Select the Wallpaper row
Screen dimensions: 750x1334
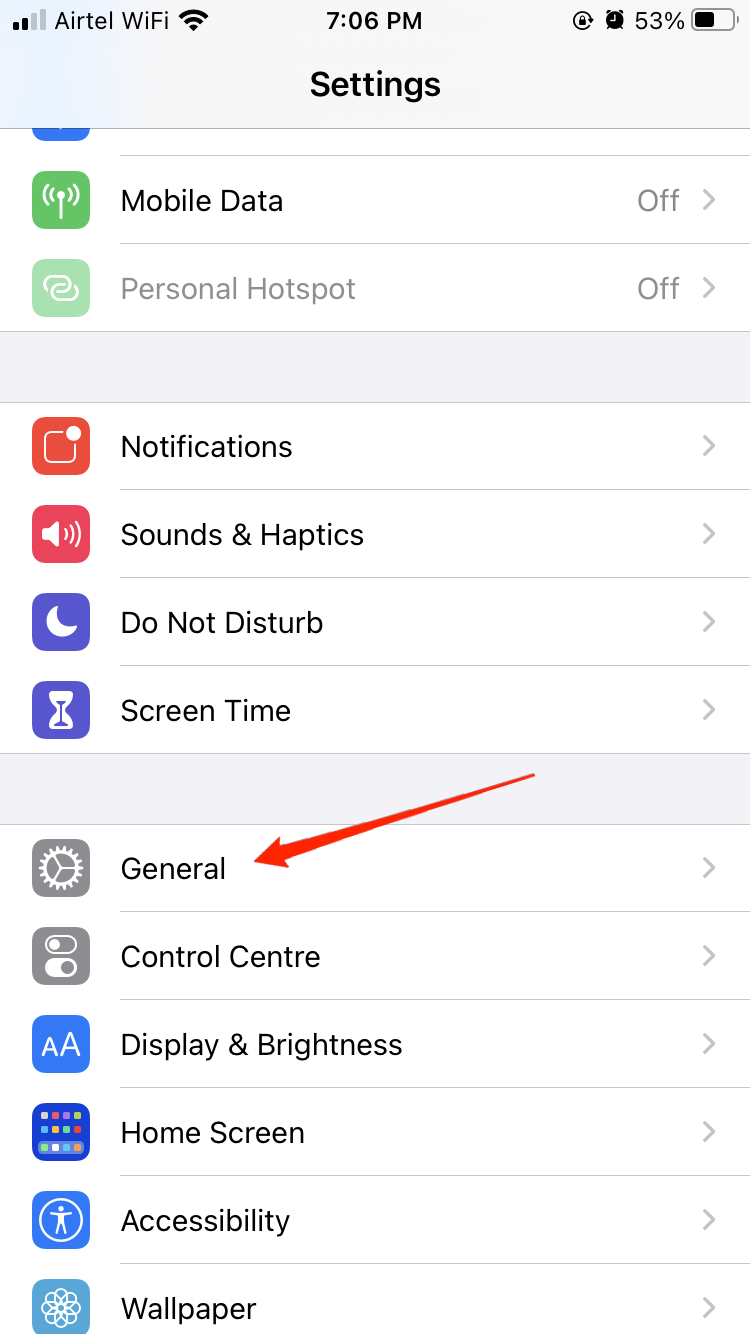point(375,1306)
